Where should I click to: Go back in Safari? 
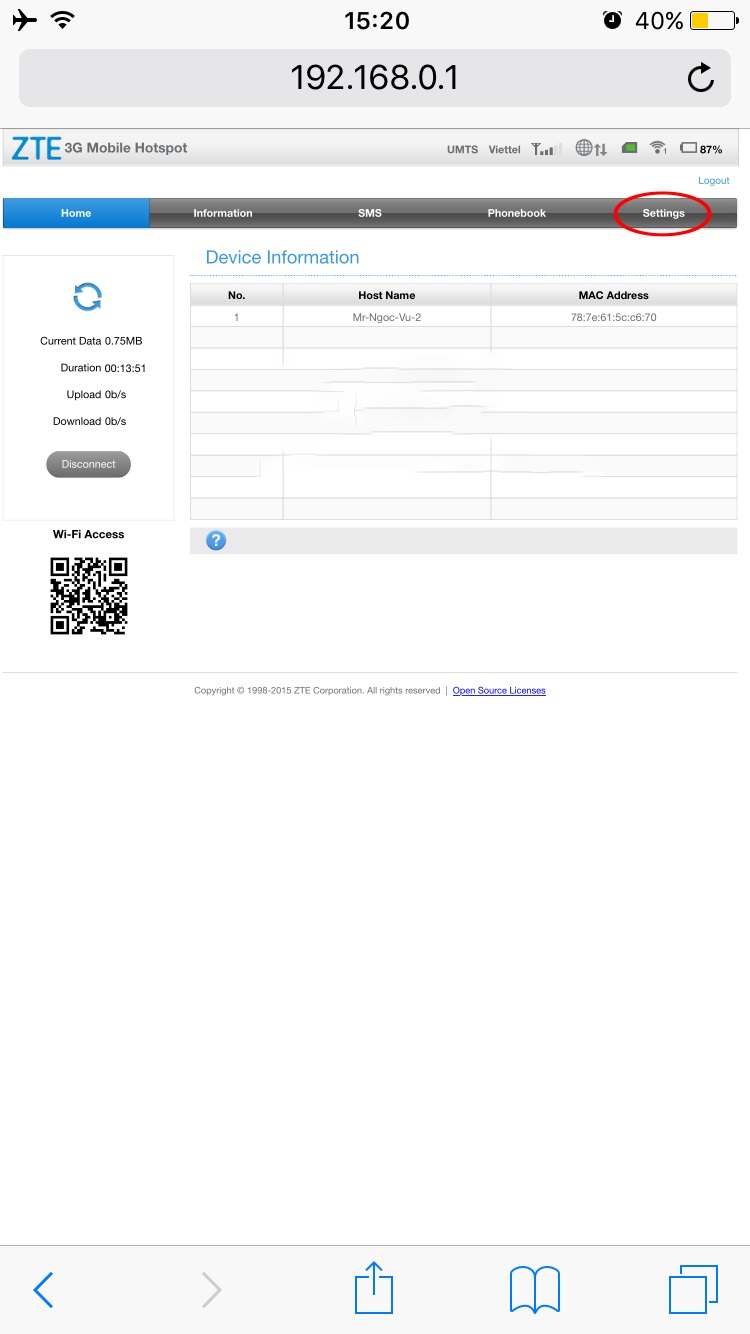pyautogui.click(x=42, y=1290)
